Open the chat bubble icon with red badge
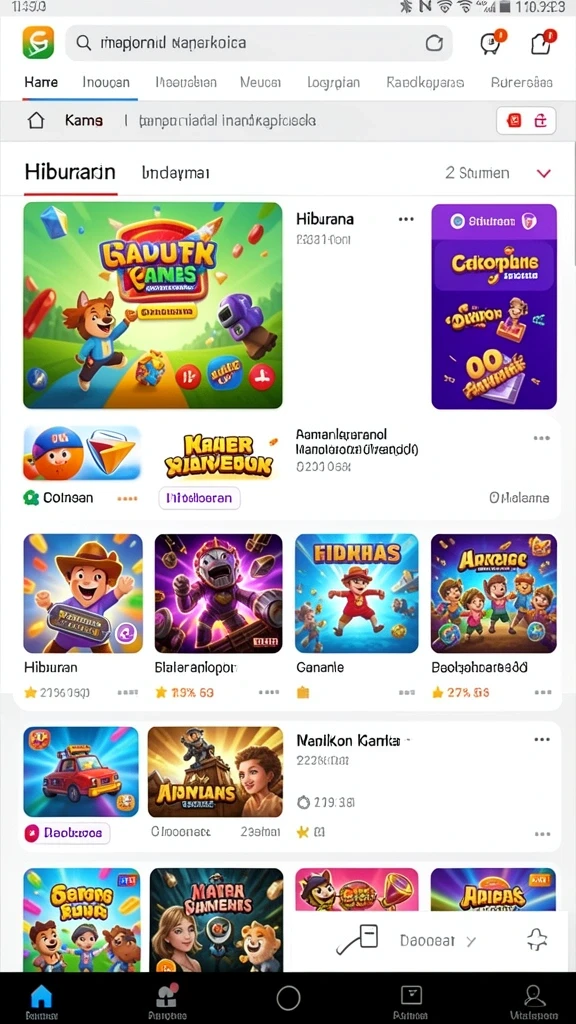Screen dimensions: 576x1024 click(x=492, y=42)
